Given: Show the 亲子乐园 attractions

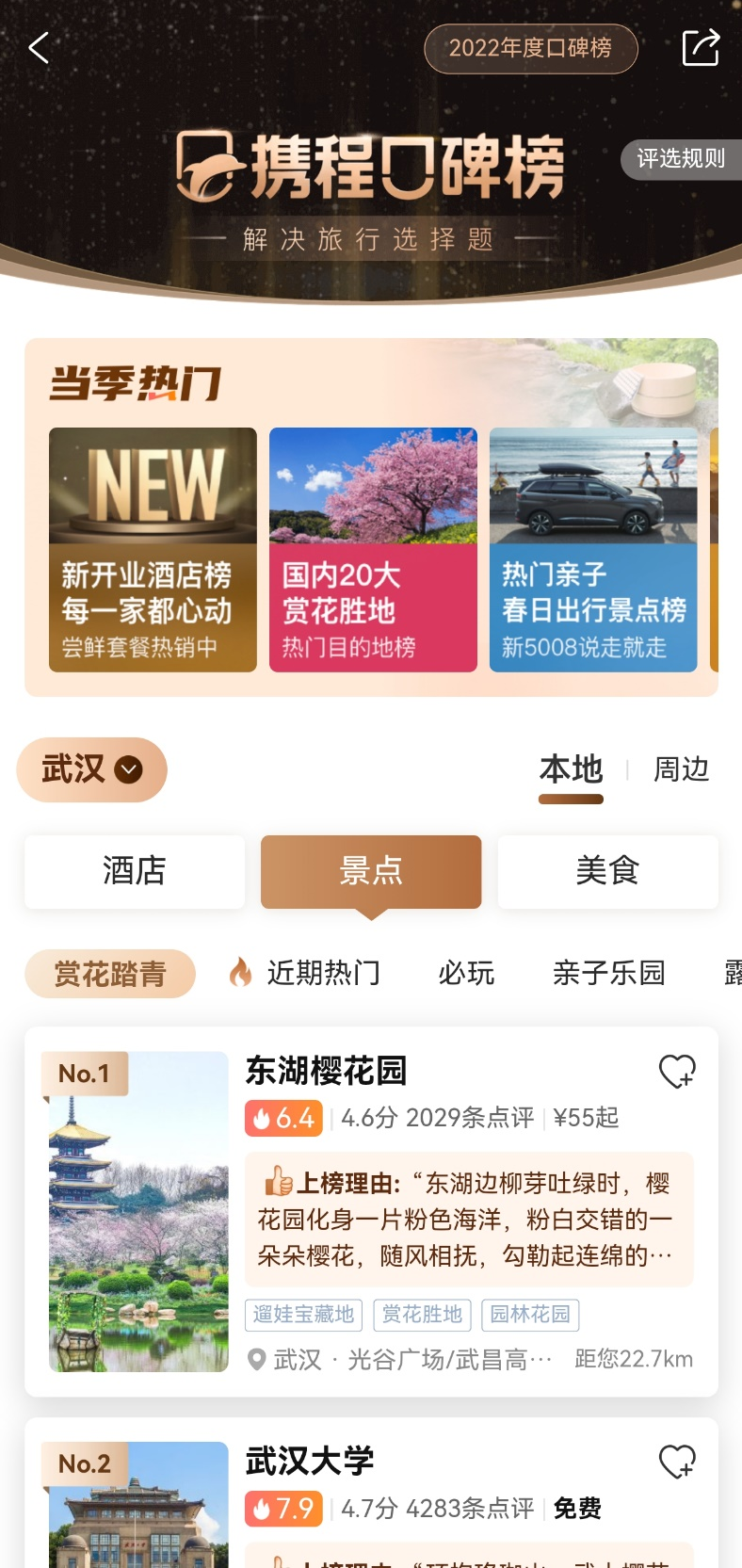Looking at the screenshot, I should tap(609, 973).
